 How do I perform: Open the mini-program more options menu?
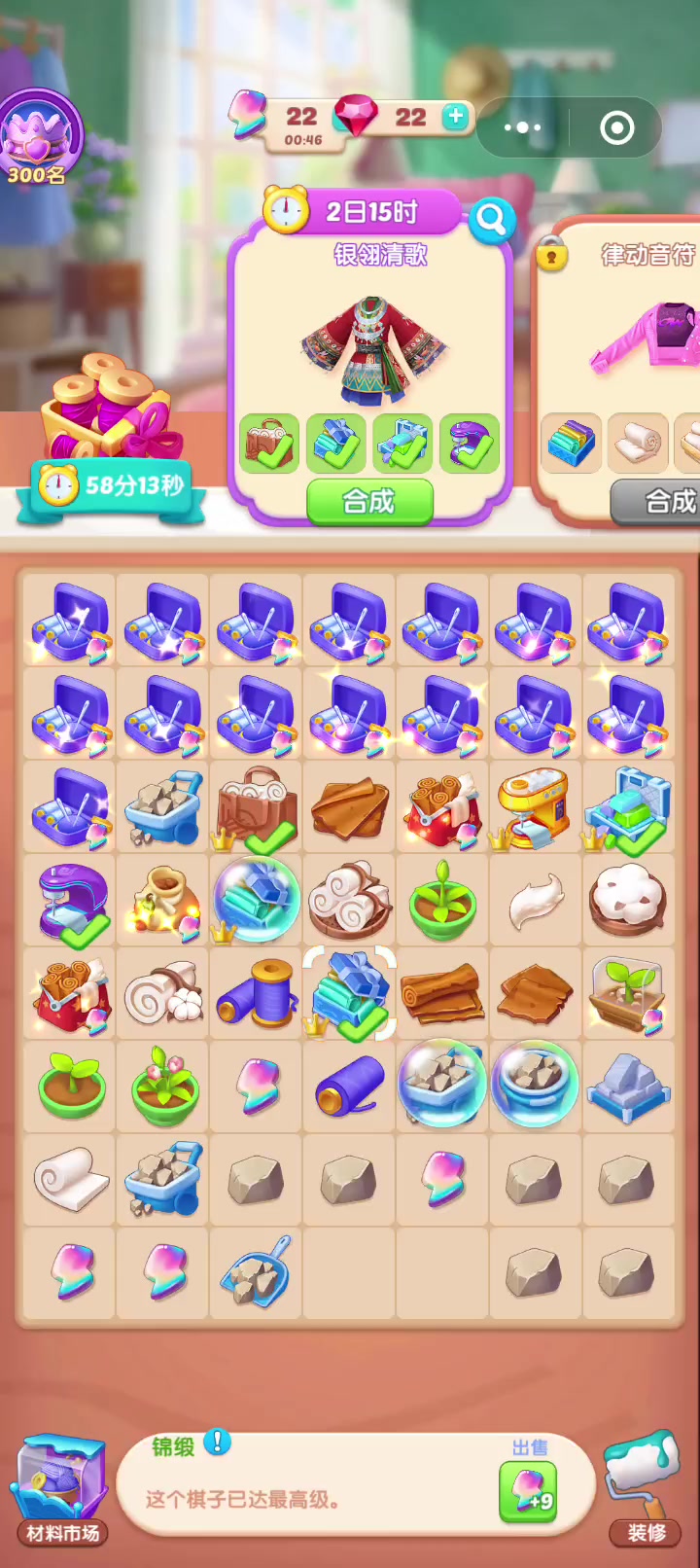click(x=523, y=127)
